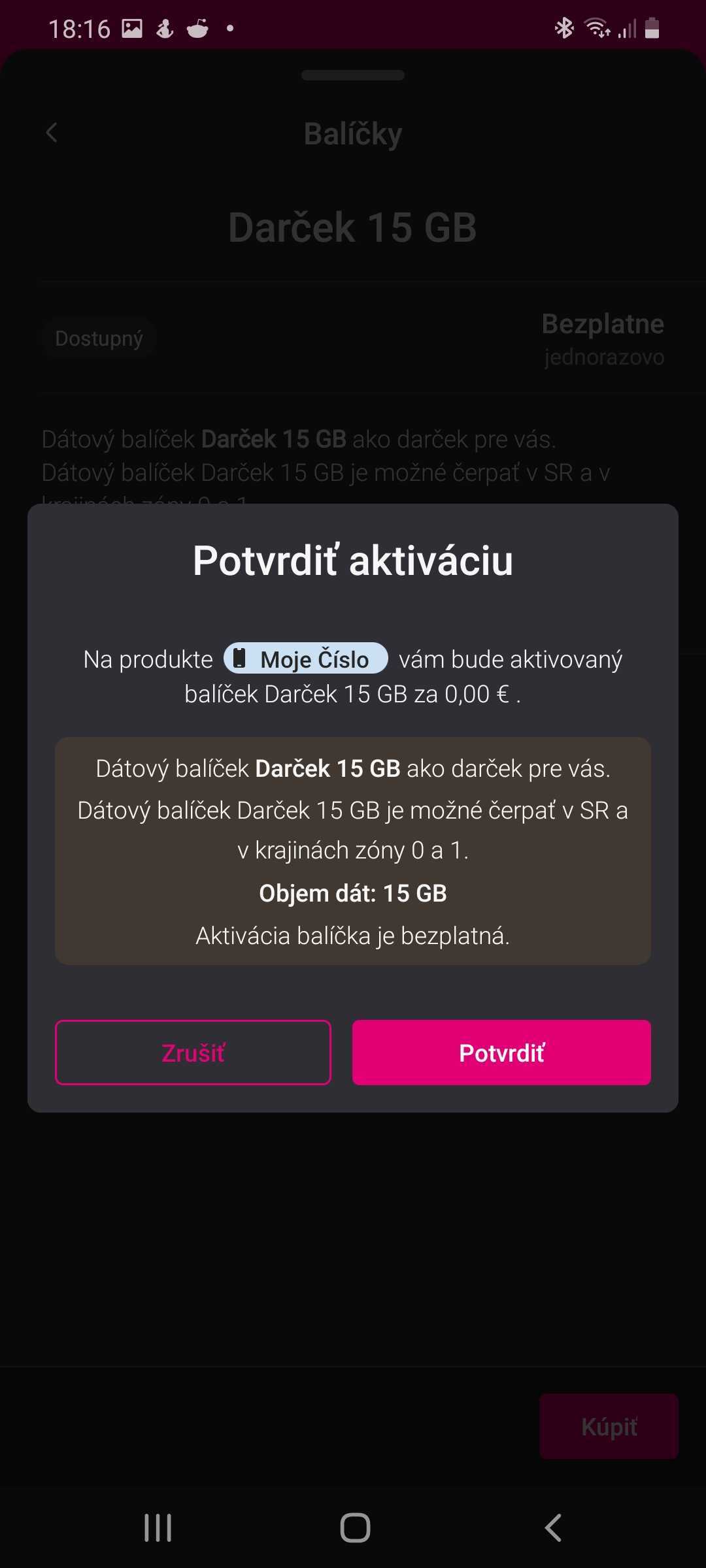Go to the home screen
706x1568 pixels.
355,1527
